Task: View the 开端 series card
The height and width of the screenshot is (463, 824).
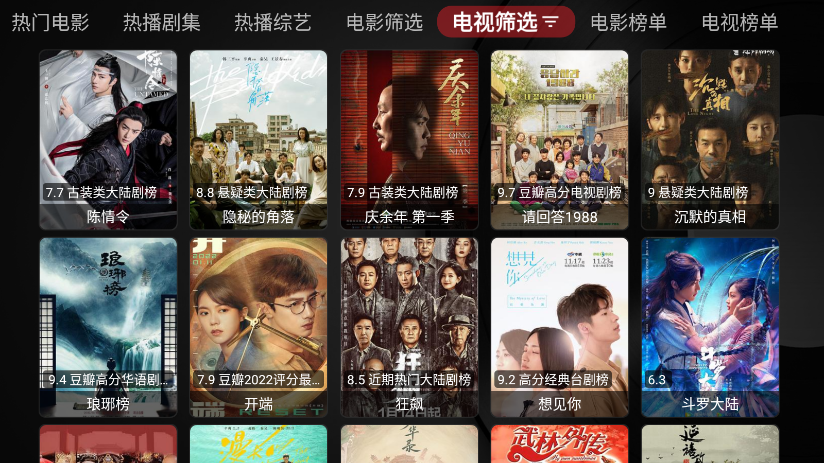Action: tap(258, 326)
